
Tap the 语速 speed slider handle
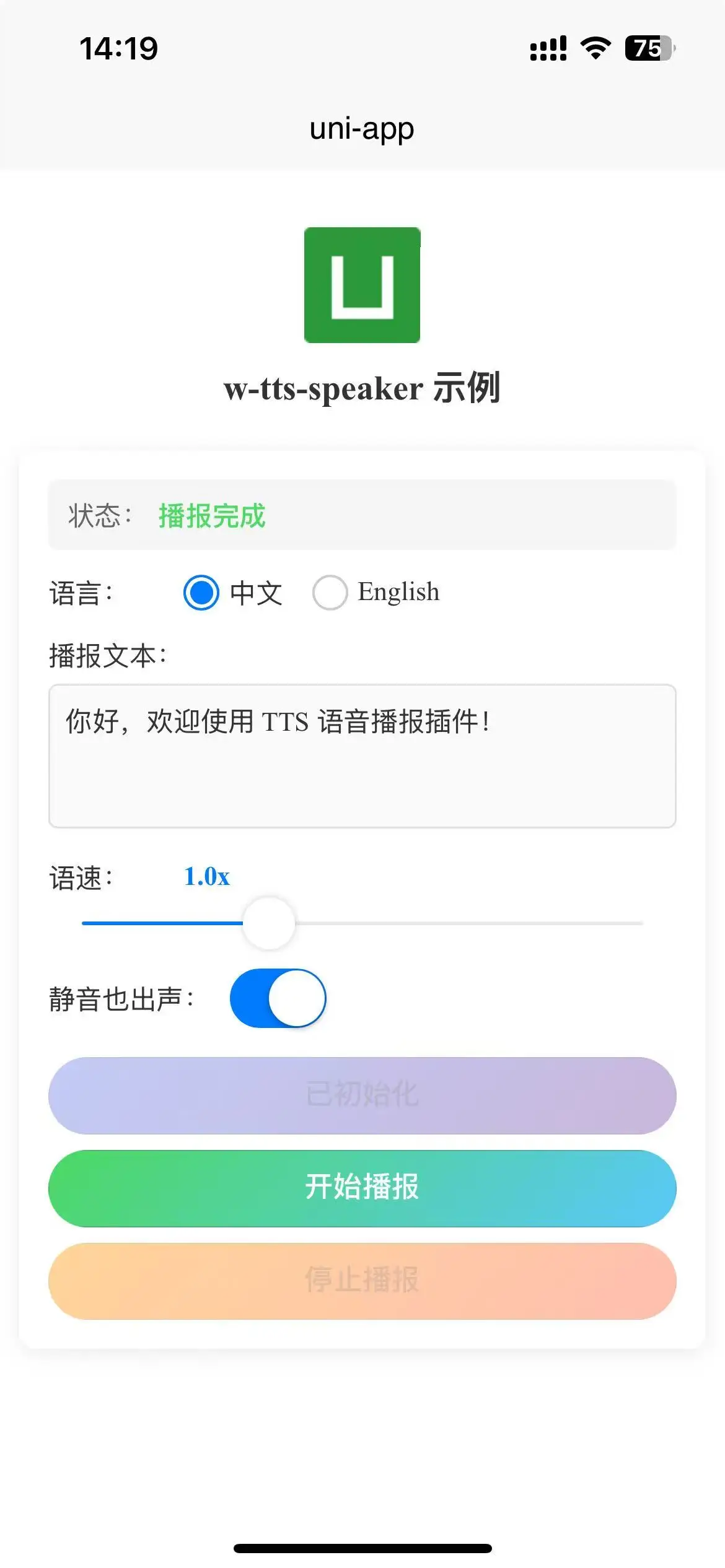click(269, 923)
